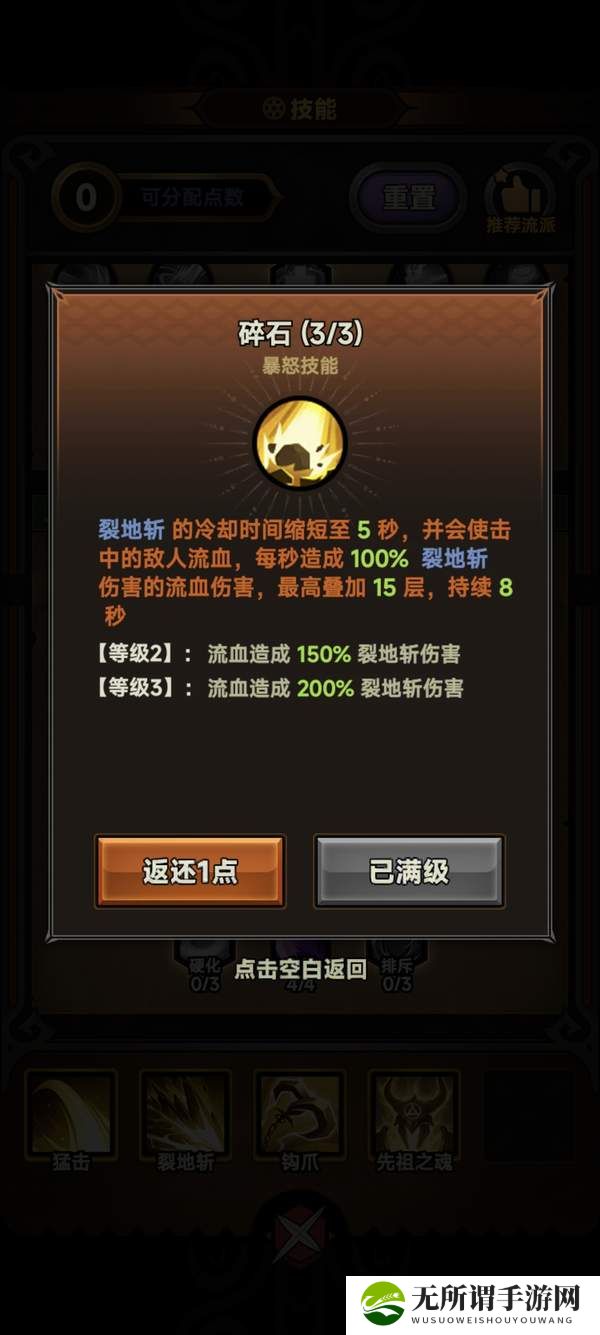Refund one skill point with 返还1点
Screen dimensions: 600x1335
(x=190, y=872)
